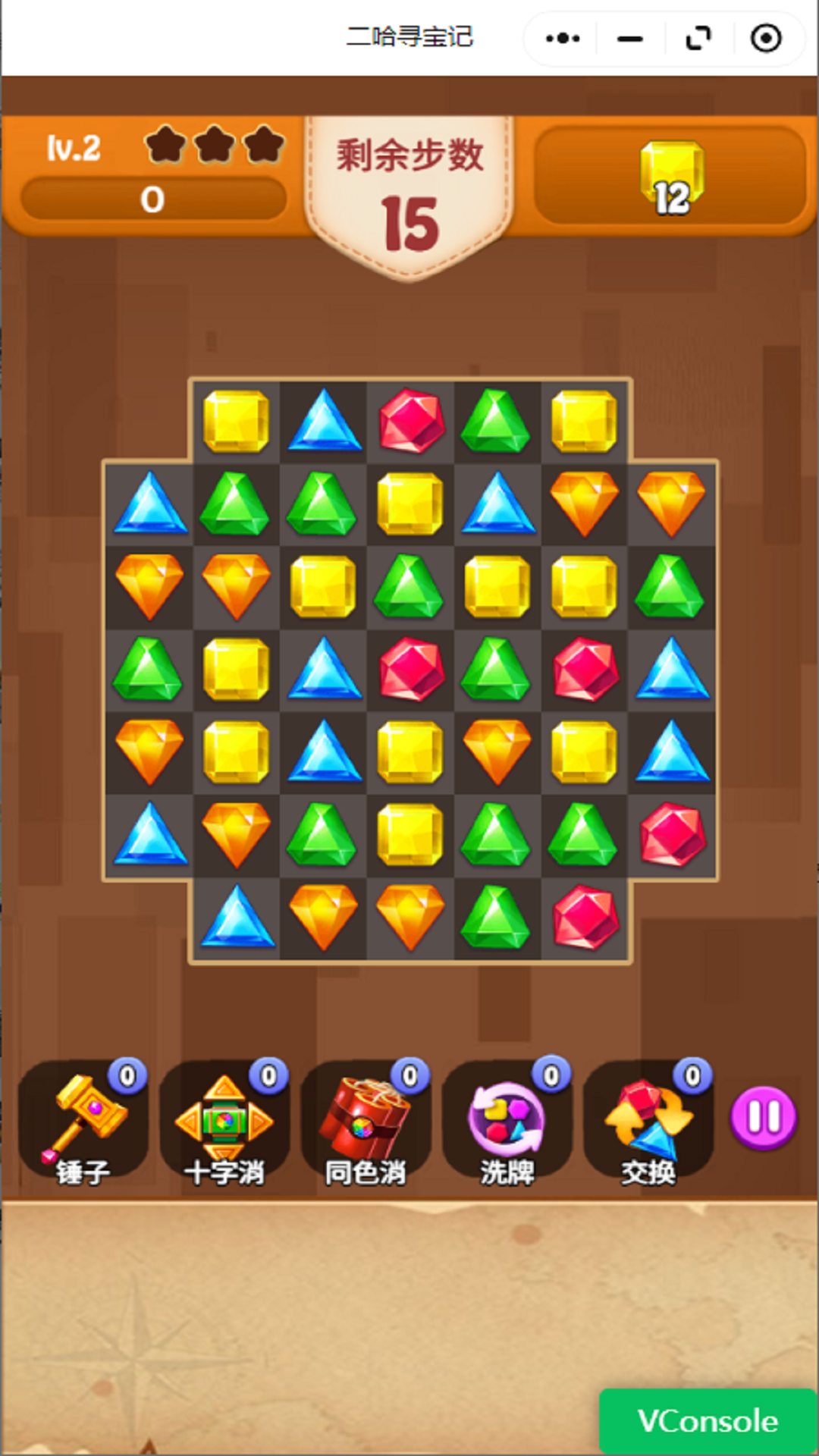Close the mini program with the circle icon
Viewport: 819px width, 1456px height.
pos(766,38)
